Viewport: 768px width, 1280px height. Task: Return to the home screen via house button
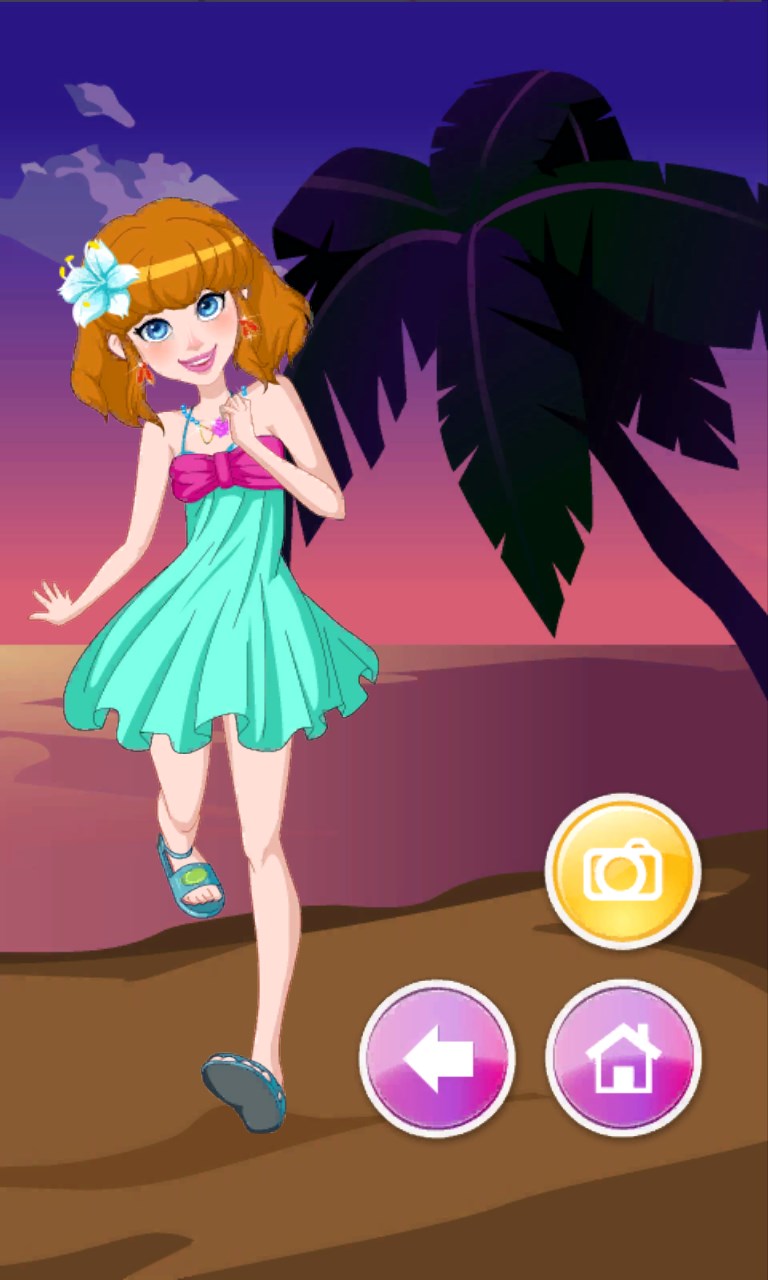[x=623, y=1057]
